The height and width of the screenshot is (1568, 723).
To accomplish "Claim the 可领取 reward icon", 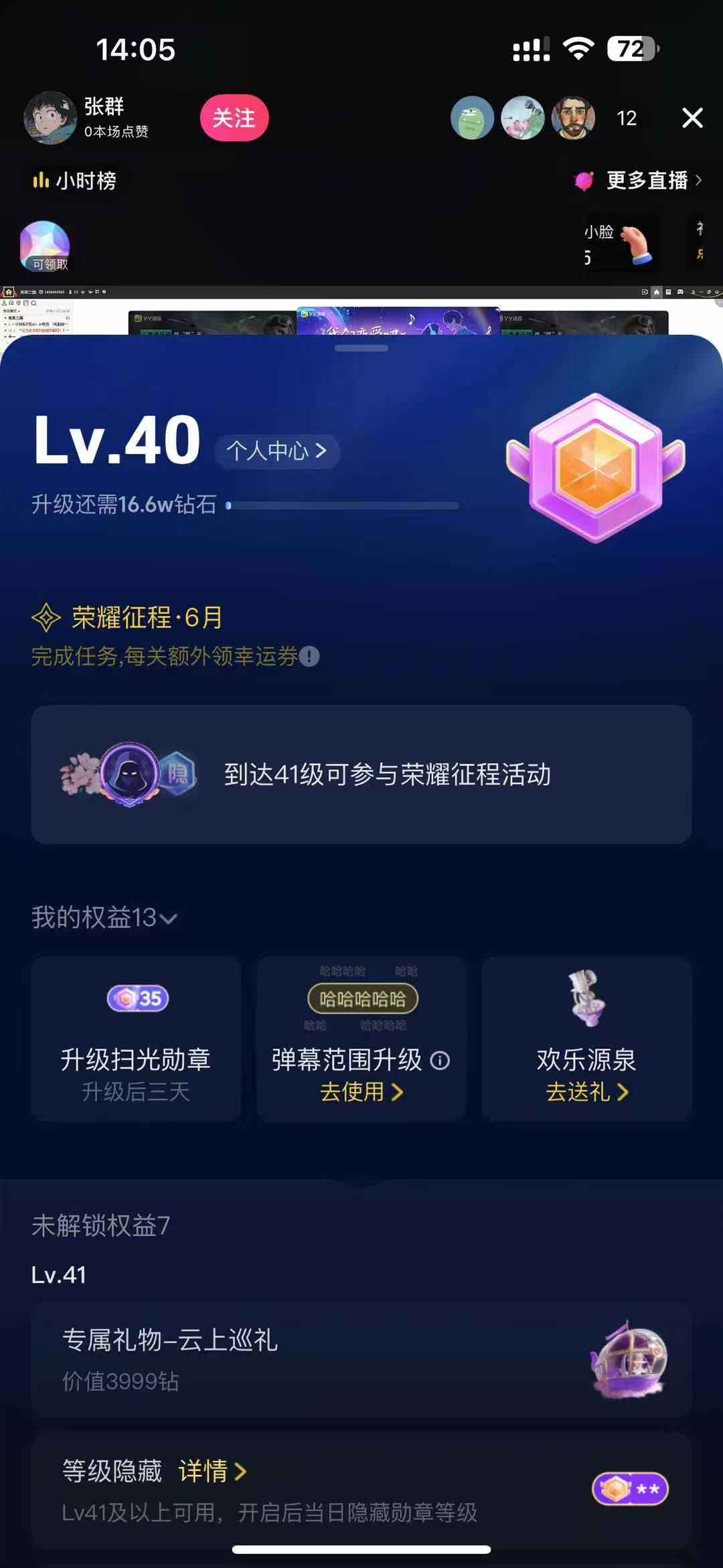I will pos(46,246).
